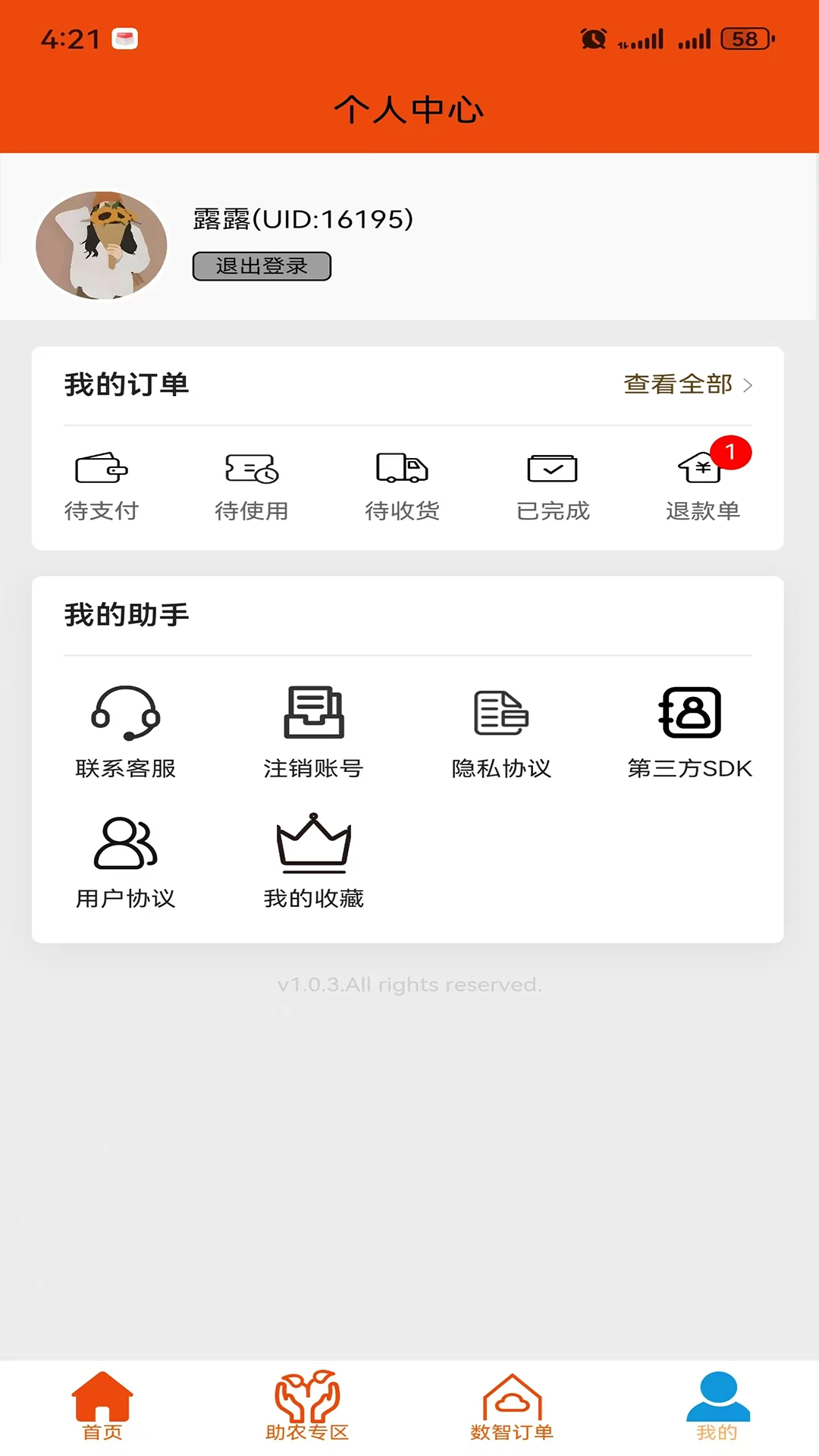
Task: View all orders via 查看全部
Action: 687,384
